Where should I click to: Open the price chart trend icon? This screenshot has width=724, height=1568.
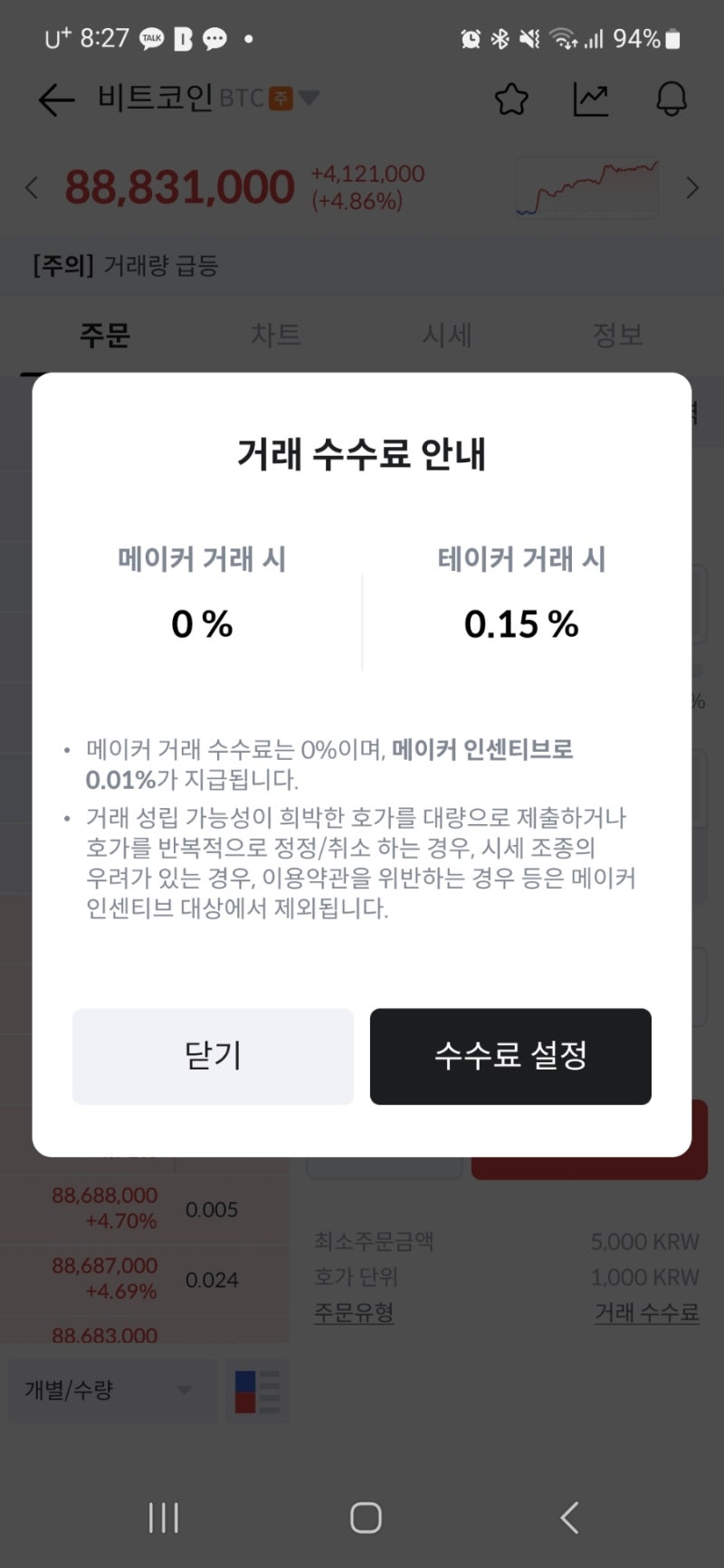click(591, 100)
